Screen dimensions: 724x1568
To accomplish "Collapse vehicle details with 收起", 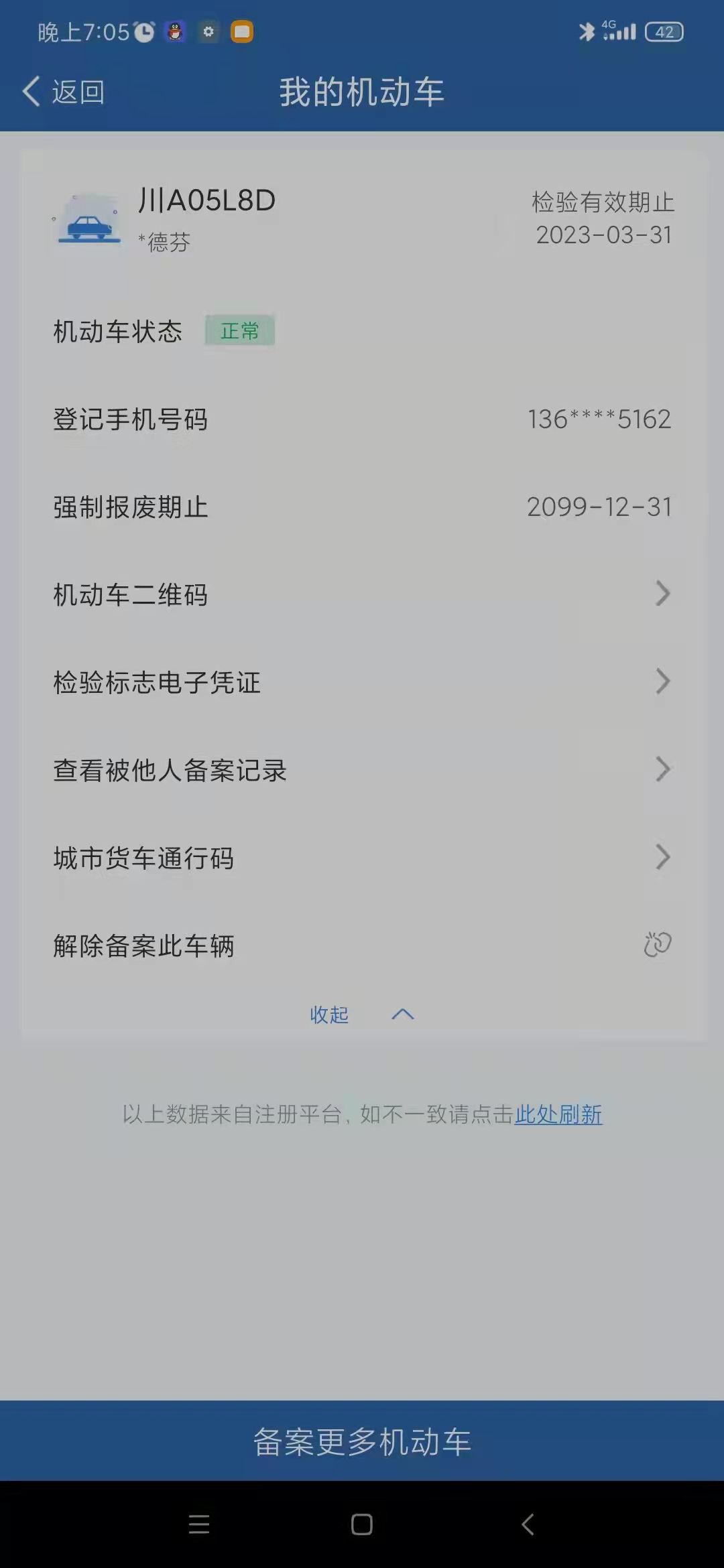I will pos(361,1015).
